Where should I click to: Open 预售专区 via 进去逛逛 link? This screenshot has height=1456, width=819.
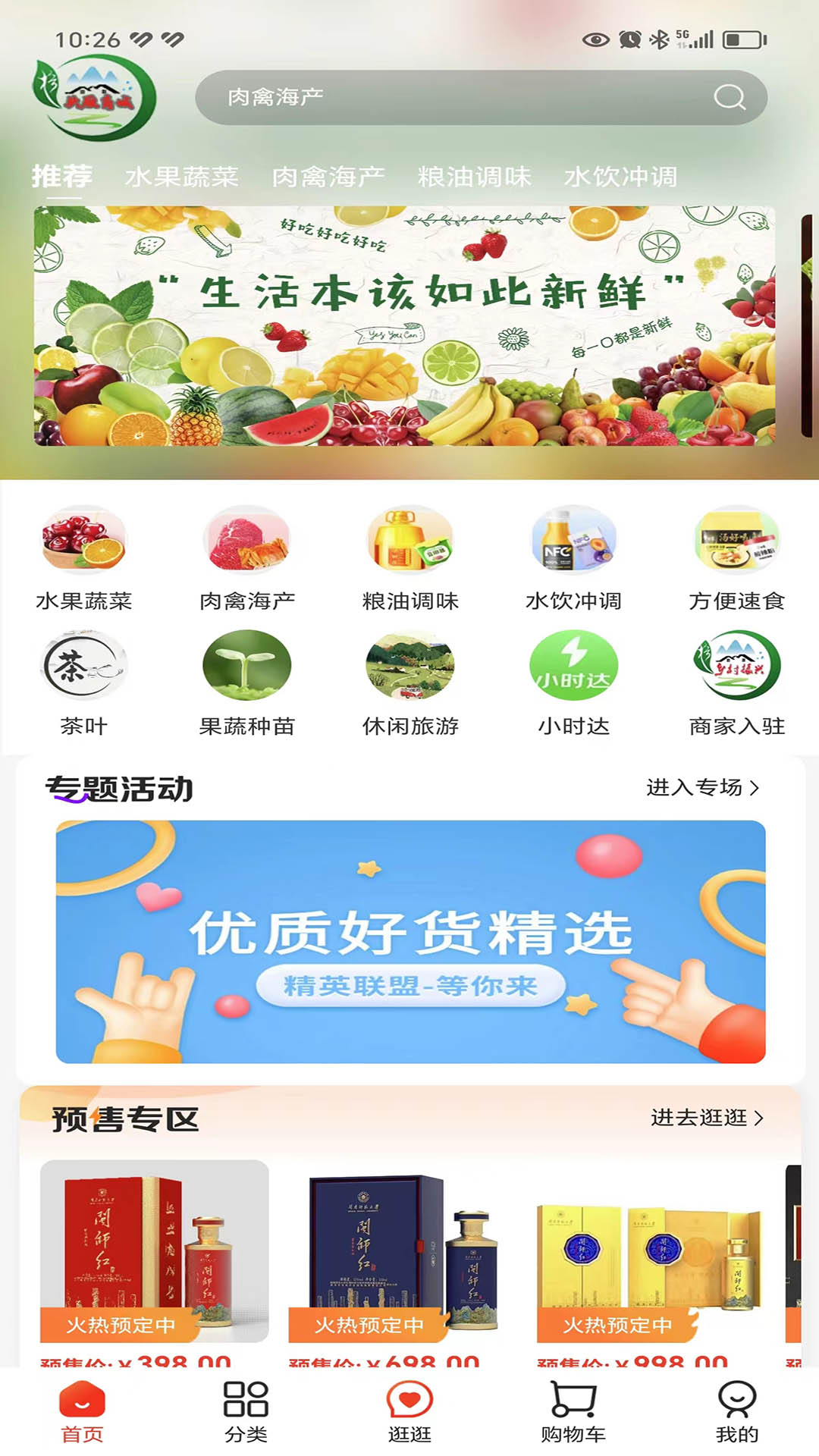coord(707,1118)
